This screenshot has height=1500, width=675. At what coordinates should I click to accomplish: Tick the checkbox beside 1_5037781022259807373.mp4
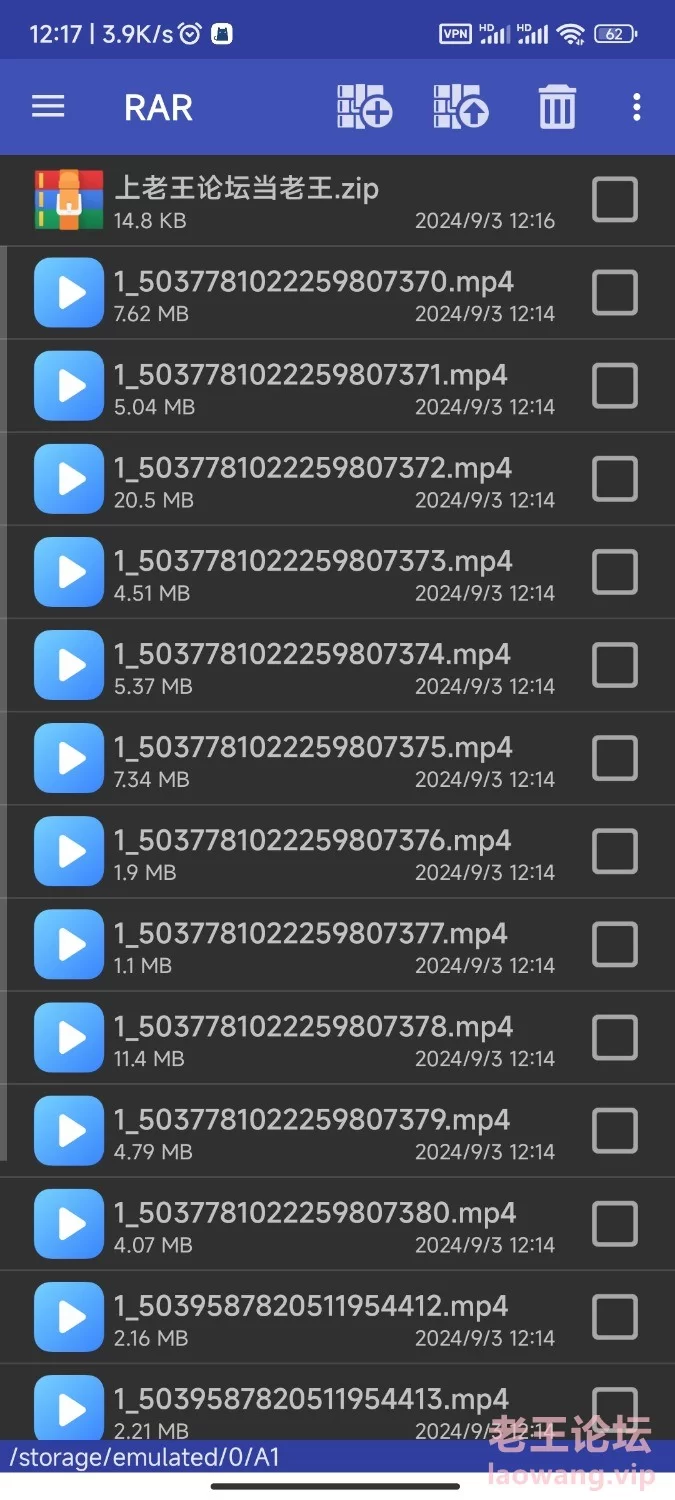[615, 572]
